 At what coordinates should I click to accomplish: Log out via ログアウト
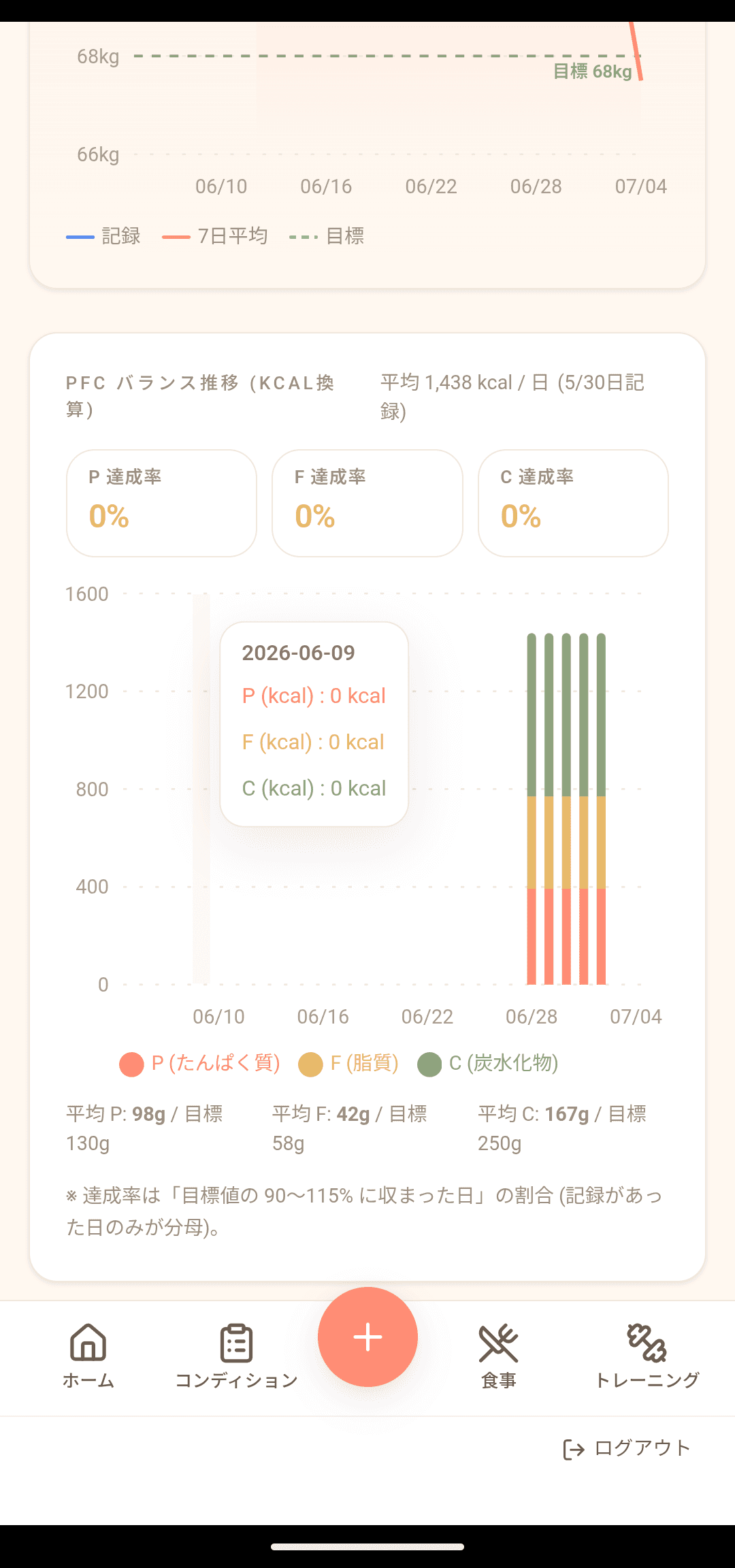click(x=627, y=1448)
